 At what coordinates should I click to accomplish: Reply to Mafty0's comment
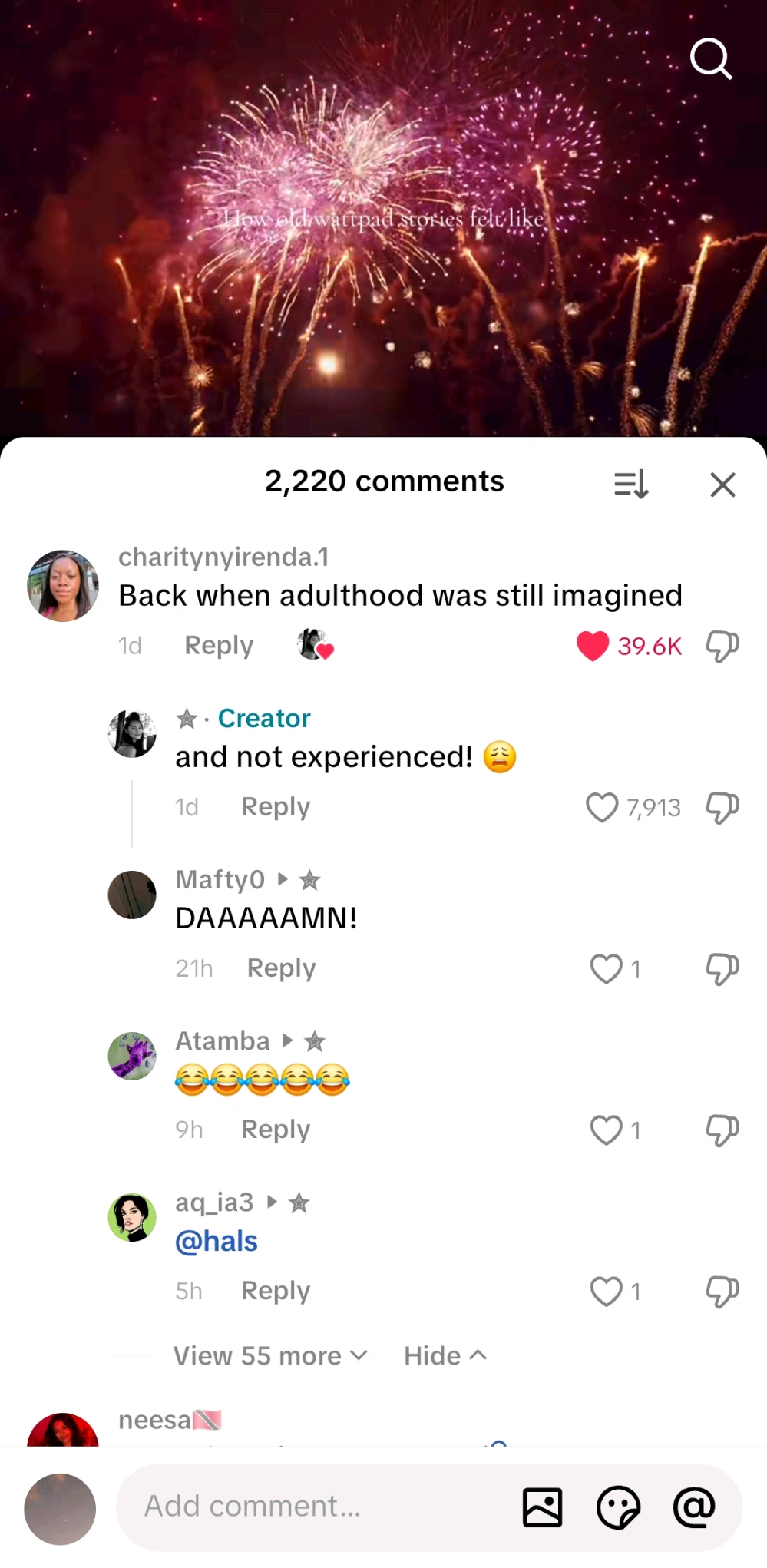[281, 968]
